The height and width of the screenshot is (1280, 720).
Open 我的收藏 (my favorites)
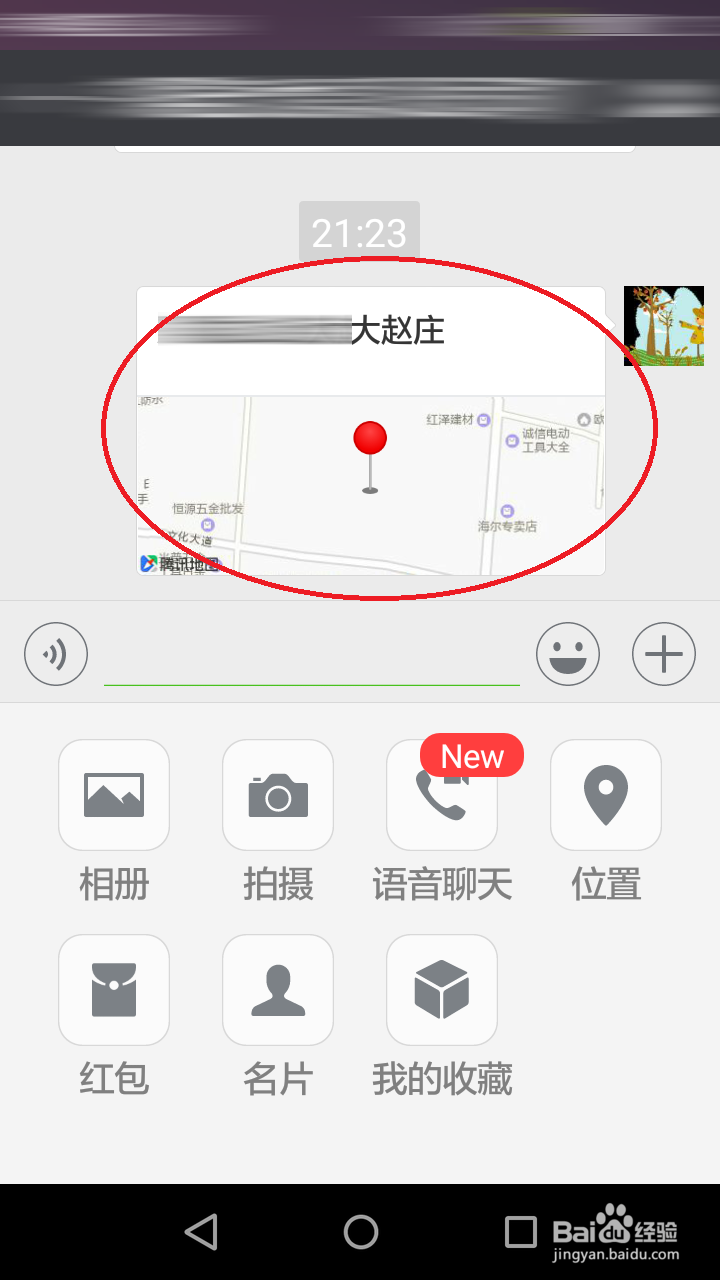pos(441,989)
